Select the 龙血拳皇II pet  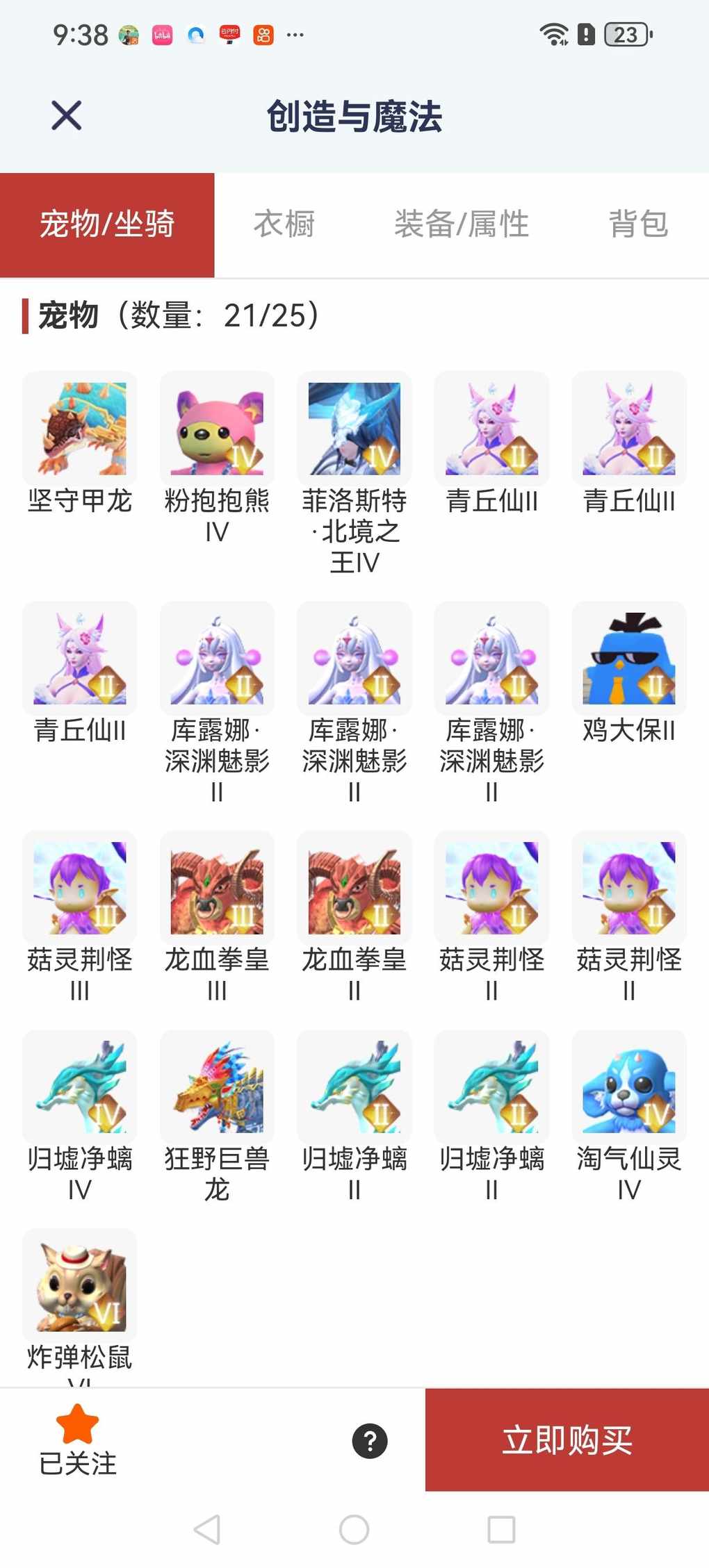(354, 888)
